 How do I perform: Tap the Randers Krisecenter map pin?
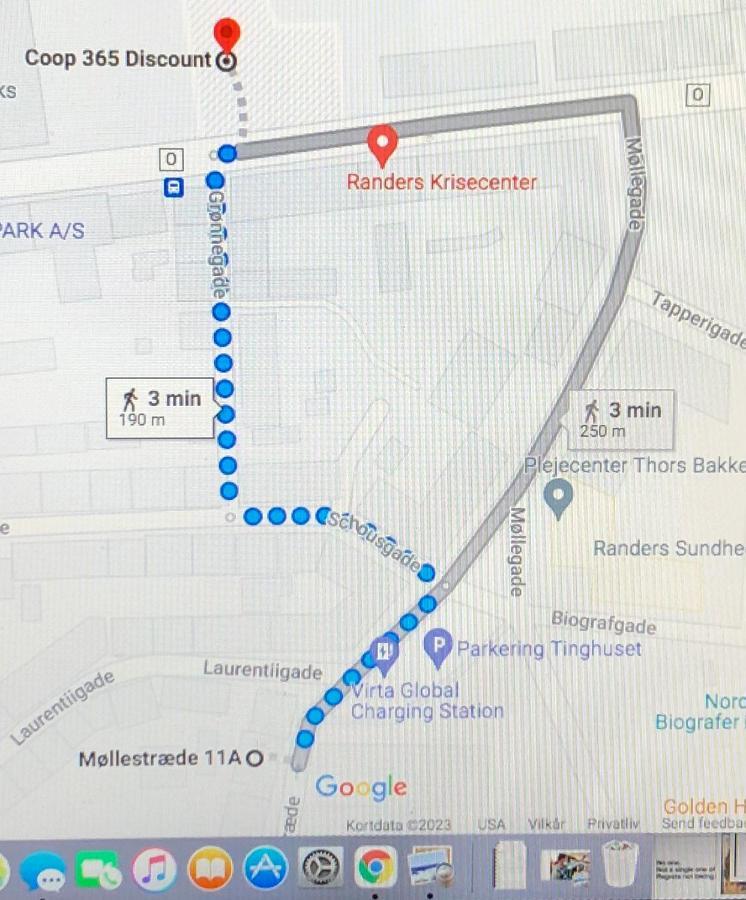[382, 146]
